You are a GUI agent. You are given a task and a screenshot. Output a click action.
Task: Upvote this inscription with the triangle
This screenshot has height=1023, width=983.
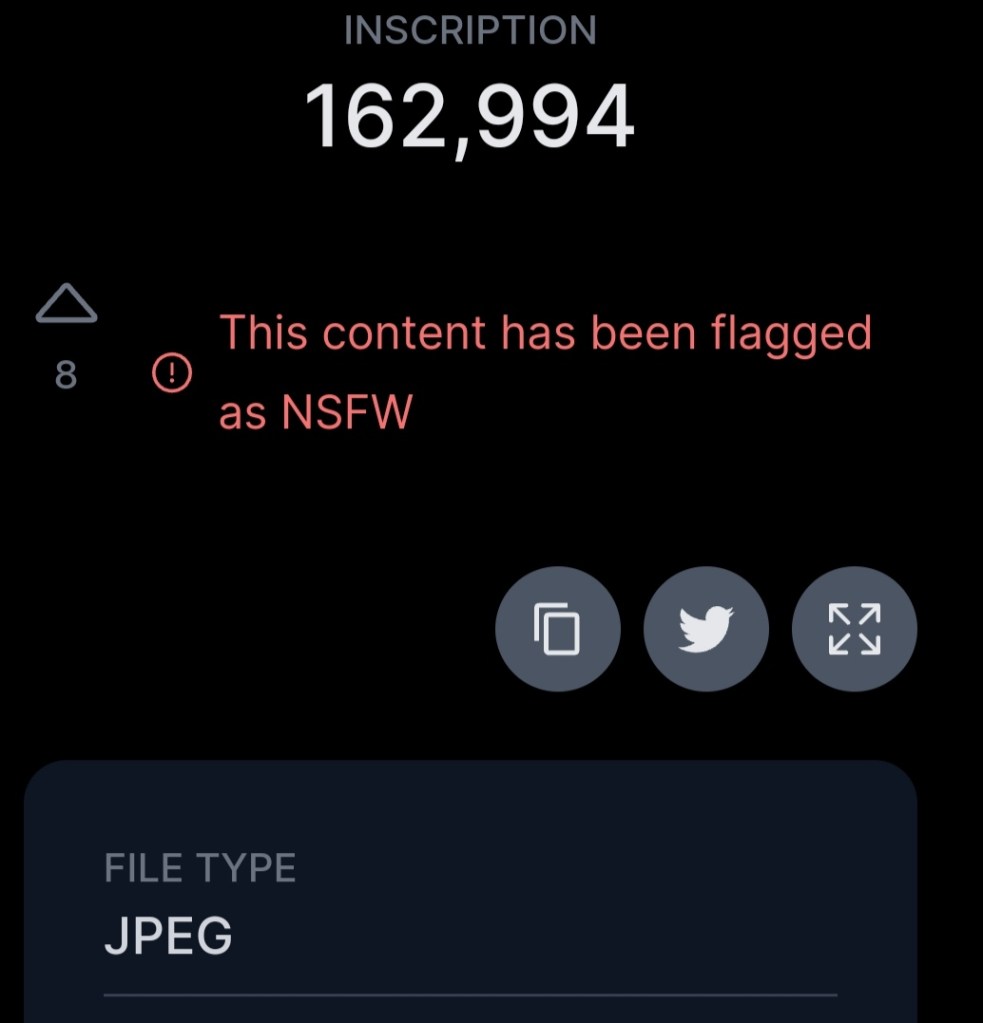[x=66, y=304]
